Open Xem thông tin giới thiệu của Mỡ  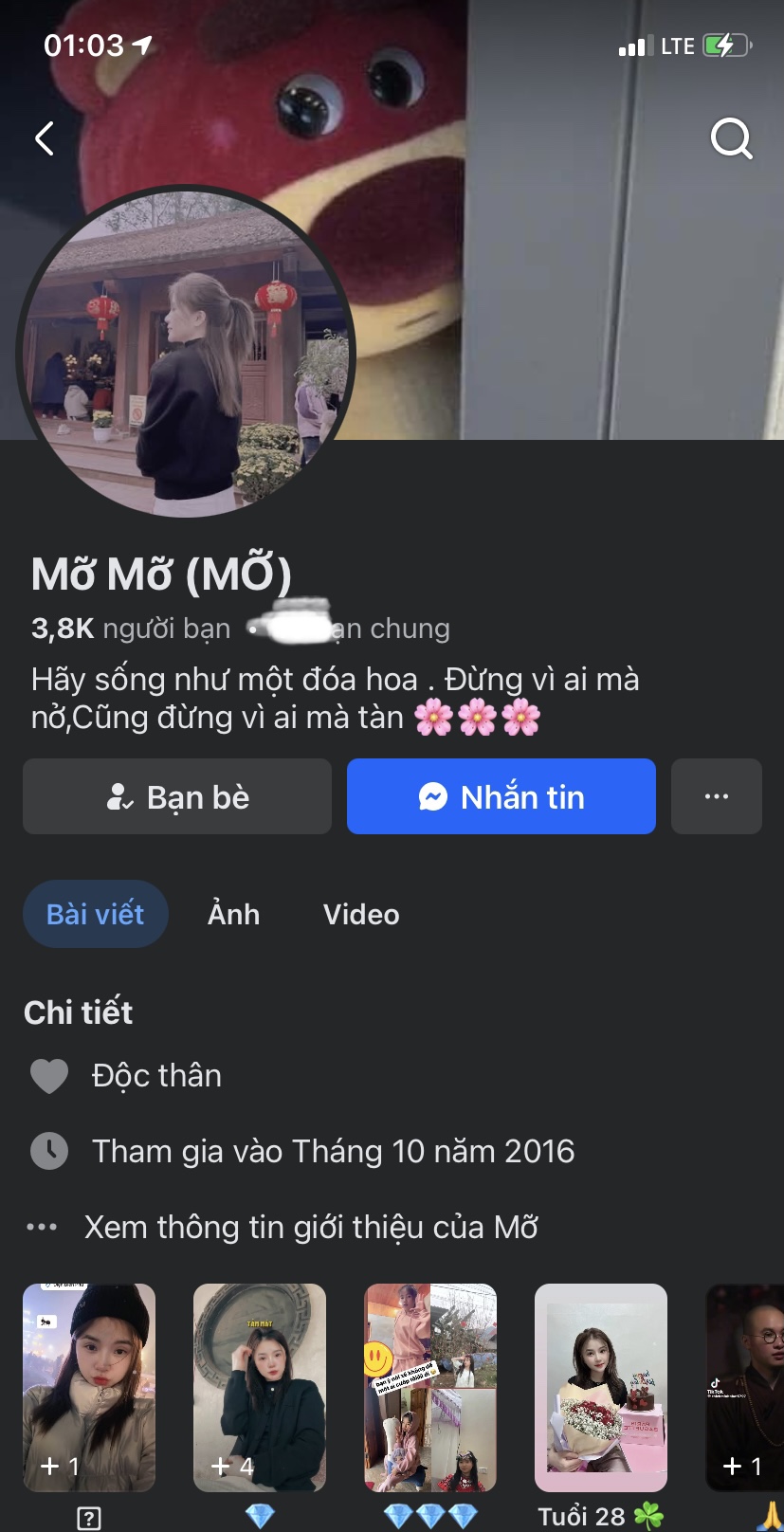[310, 1228]
